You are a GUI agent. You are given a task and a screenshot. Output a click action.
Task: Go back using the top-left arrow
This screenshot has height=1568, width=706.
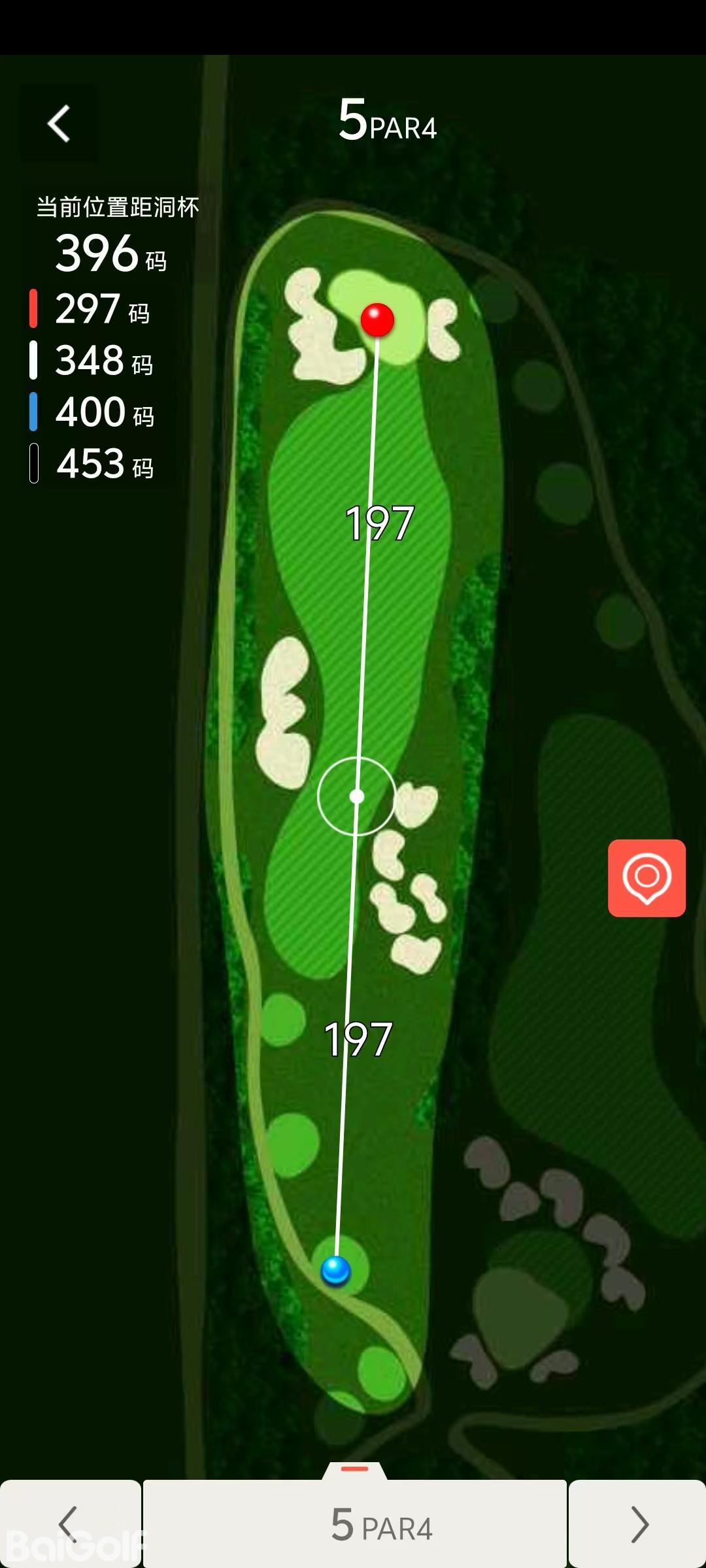click(59, 123)
